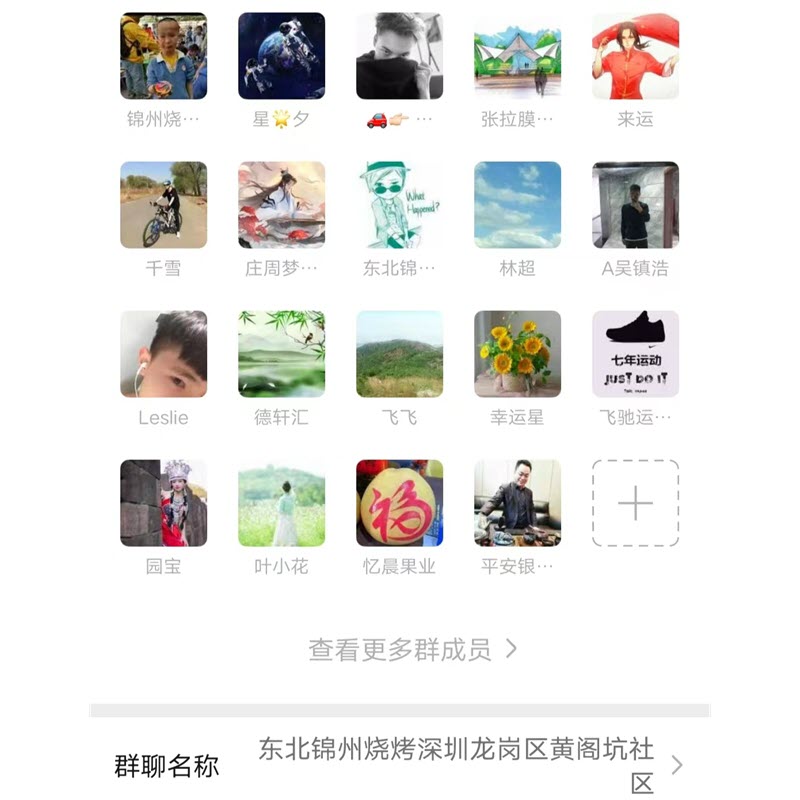View member 飞飞's profile
This screenshot has height=800, width=800.
click(x=399, y=354)
